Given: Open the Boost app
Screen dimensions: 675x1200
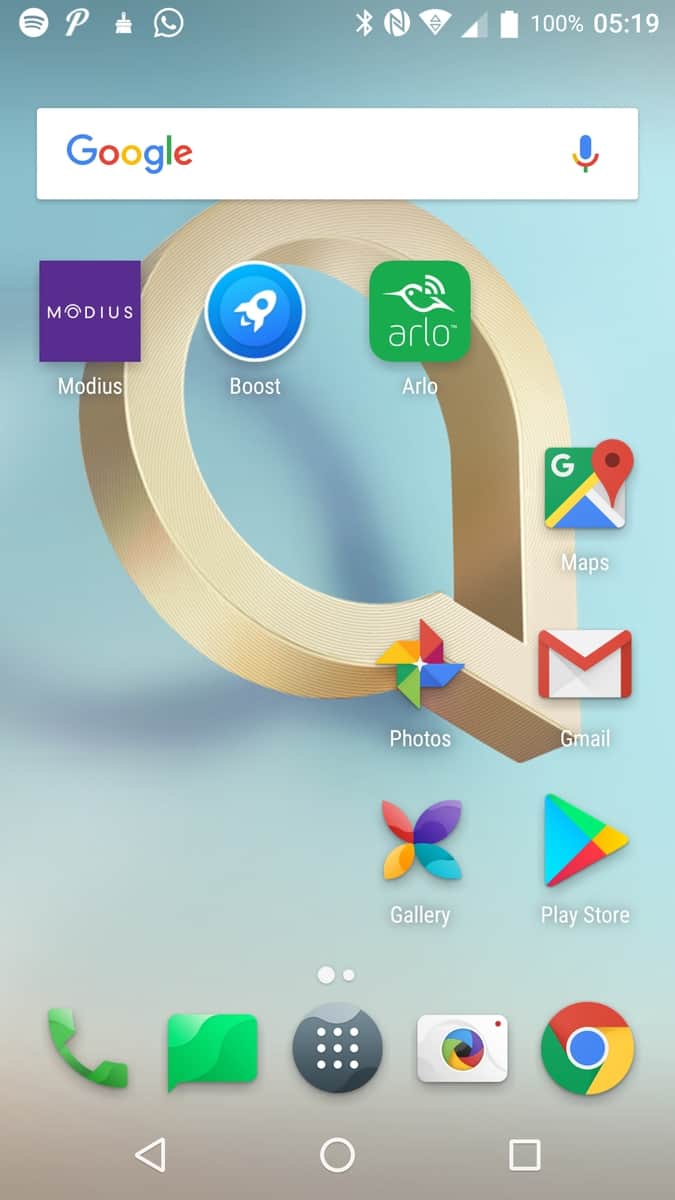Looking at the screenshot, I should (255, 311).
